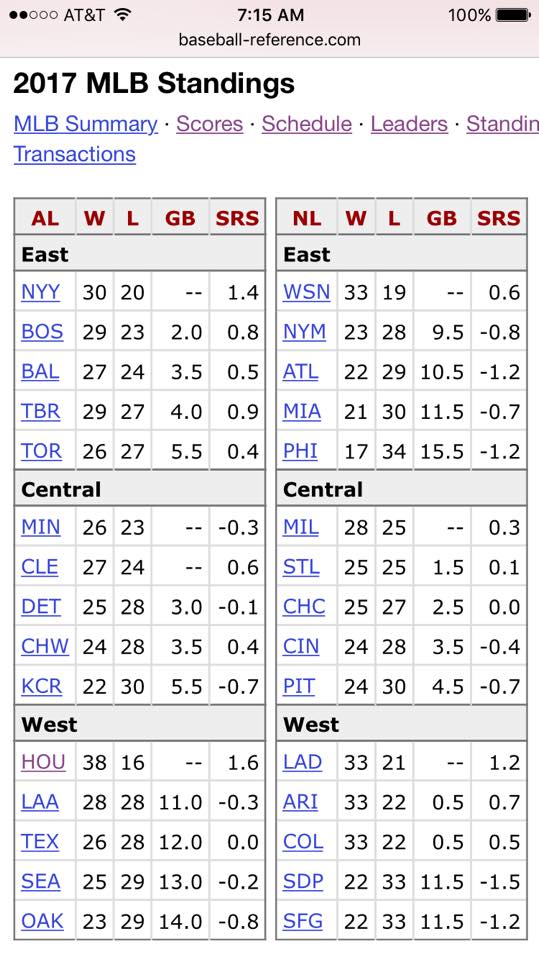Open the WSN team page
This screenshot has width=539, height=960.
[x=306, y=292]
